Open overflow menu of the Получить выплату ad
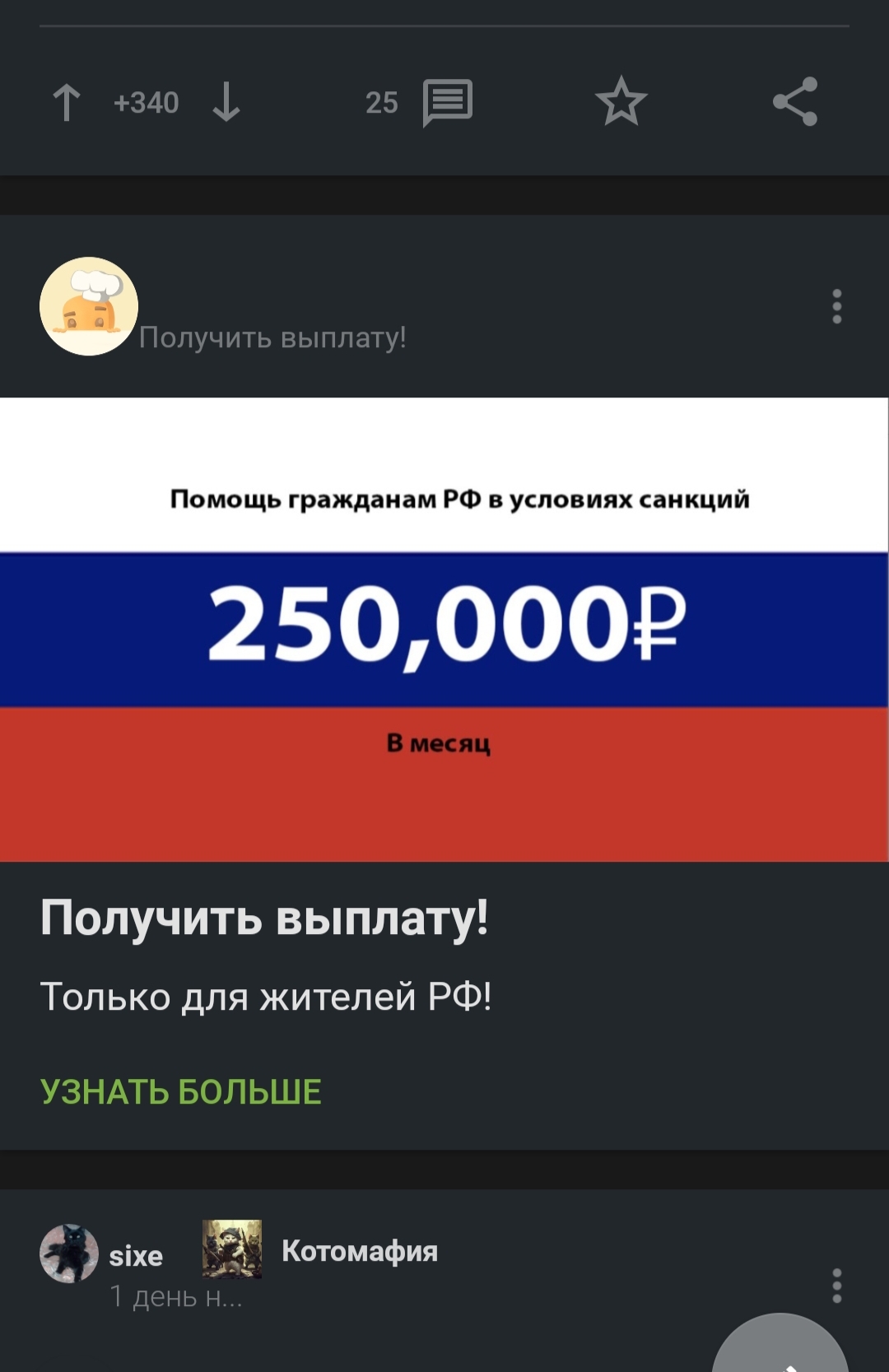The image size is (889, 1372). [x=836, y=306]
